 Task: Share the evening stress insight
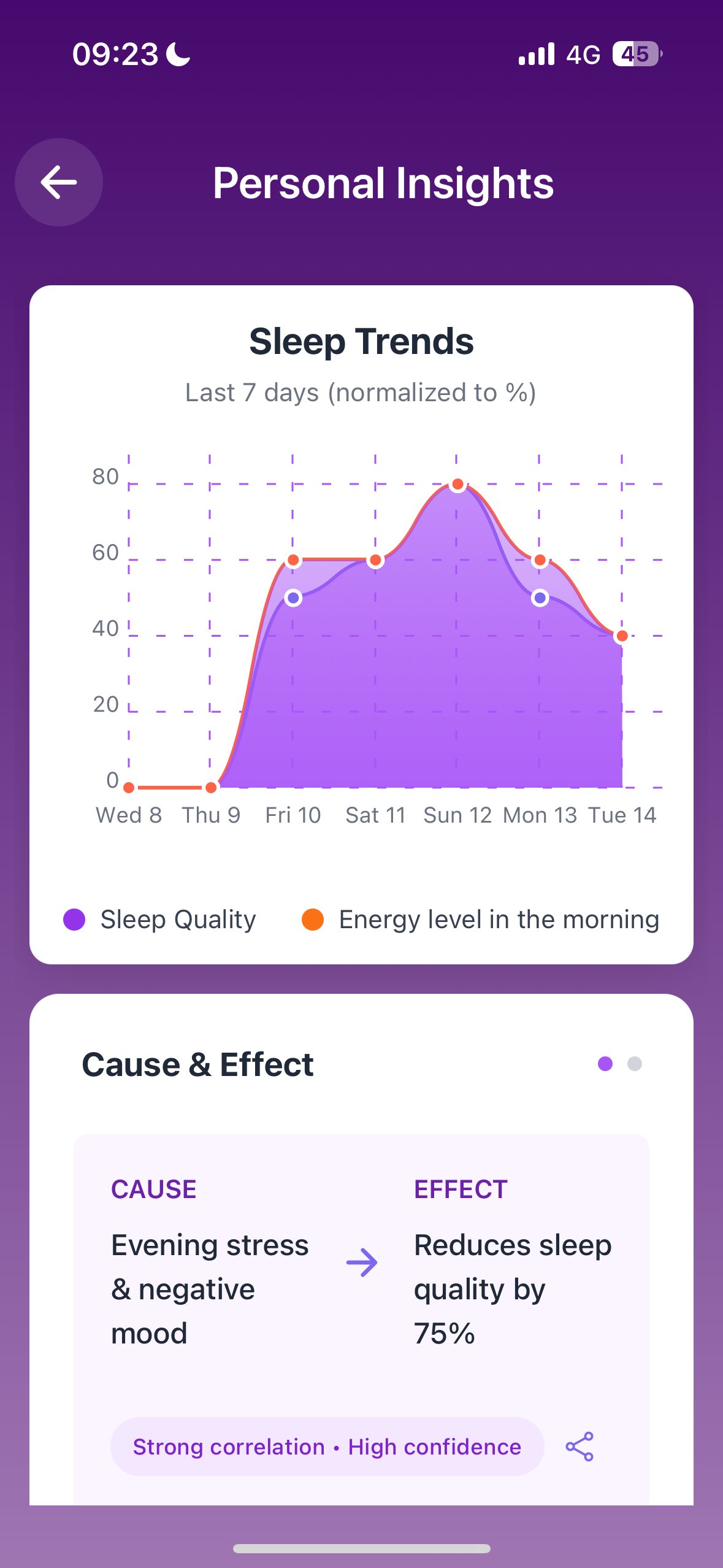tap(580, 1447)
